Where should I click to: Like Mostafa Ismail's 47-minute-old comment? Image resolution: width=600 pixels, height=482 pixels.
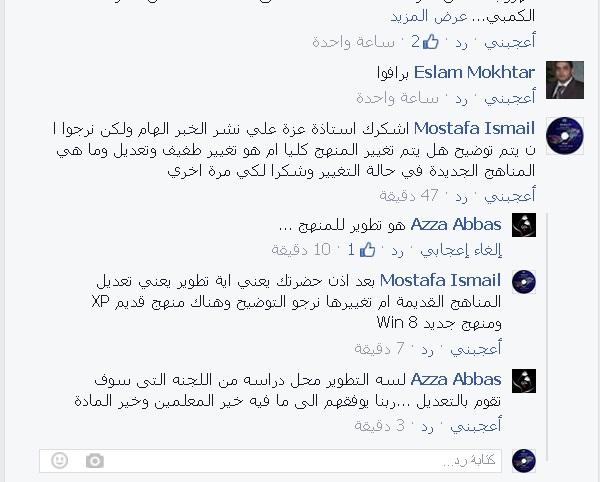(x=510, y=195)
